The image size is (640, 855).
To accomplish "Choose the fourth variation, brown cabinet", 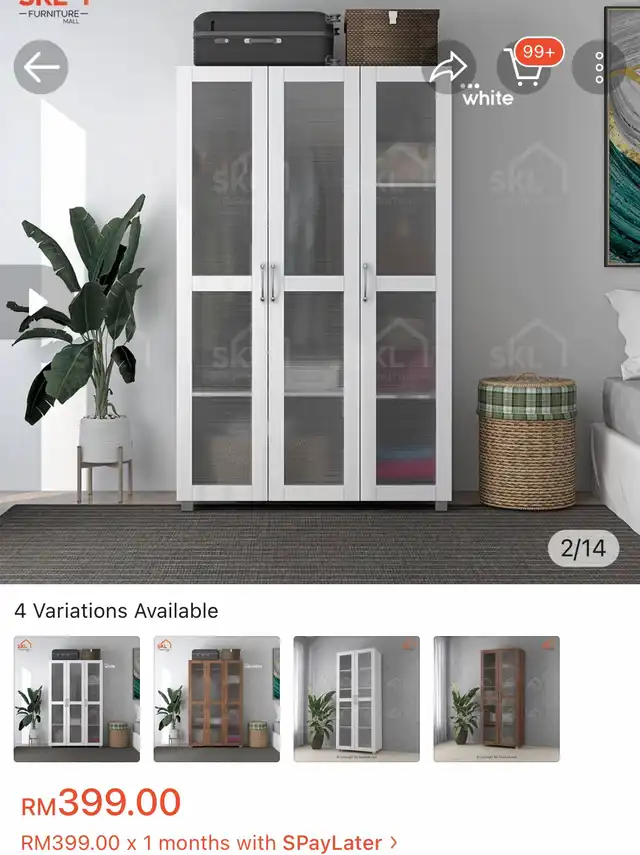I will (496, 699).
